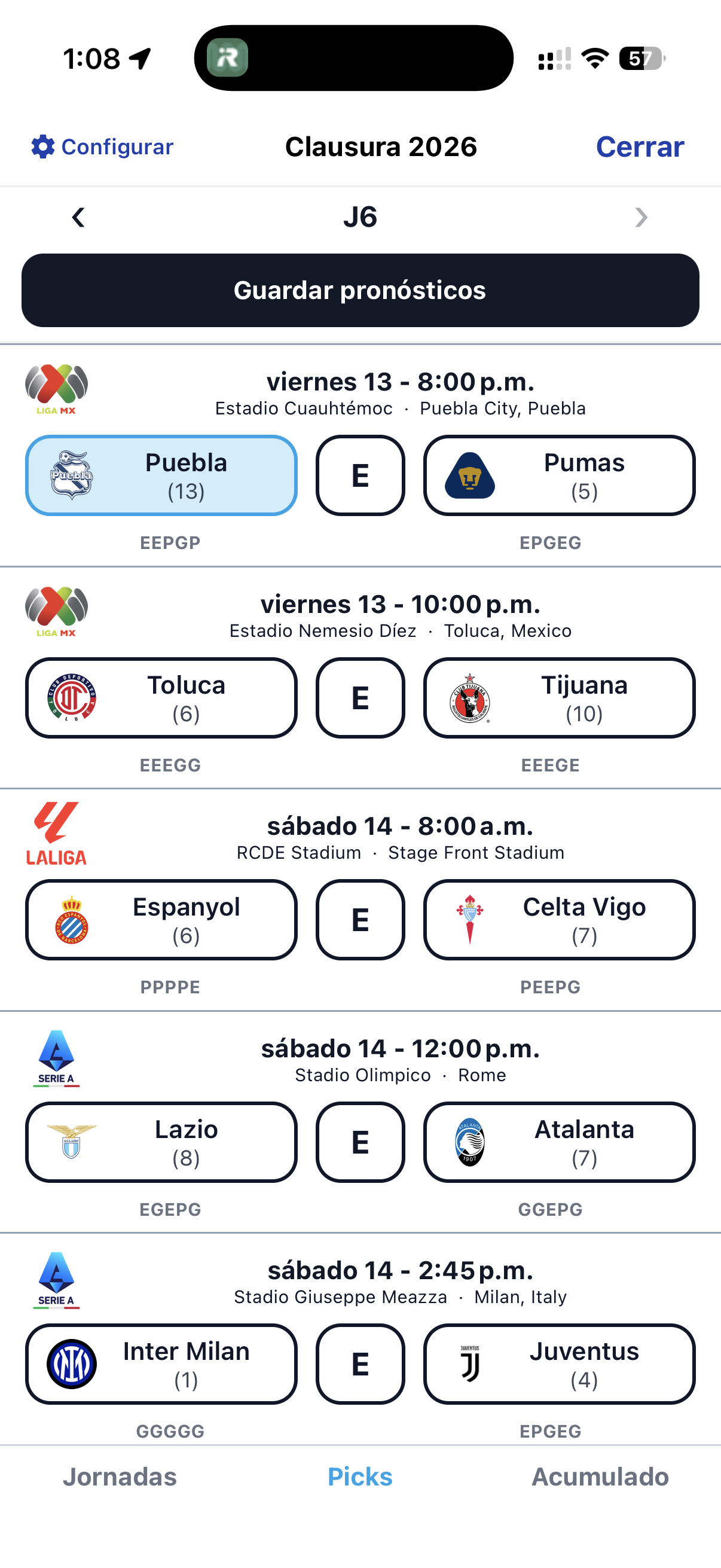Viewport: 721px width, 1568px height.
Task: Tap Cerrar to close the screen
Action: (640, 146)
